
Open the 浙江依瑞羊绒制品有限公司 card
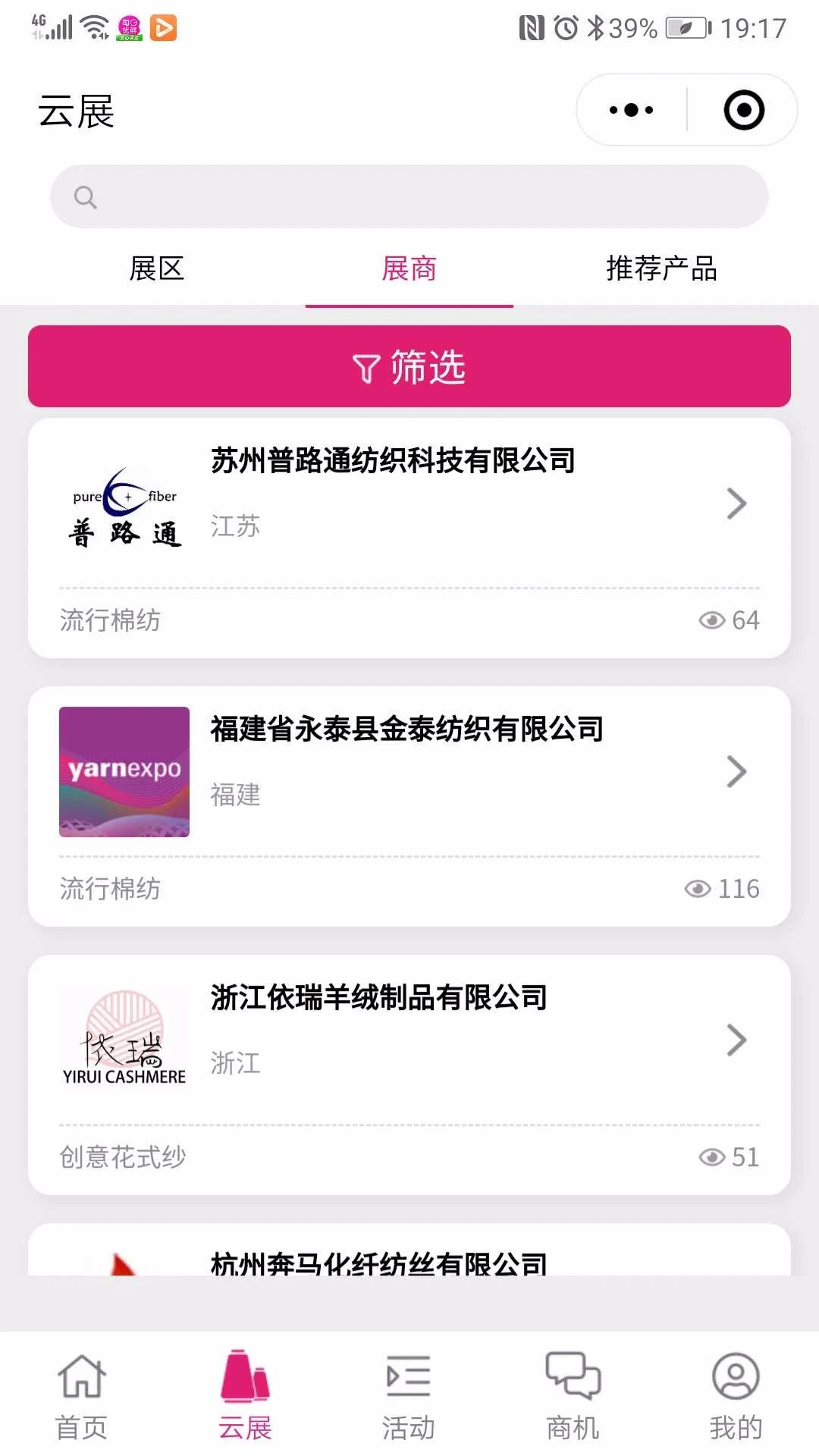pyautogui.click(x=409, y=1040)
